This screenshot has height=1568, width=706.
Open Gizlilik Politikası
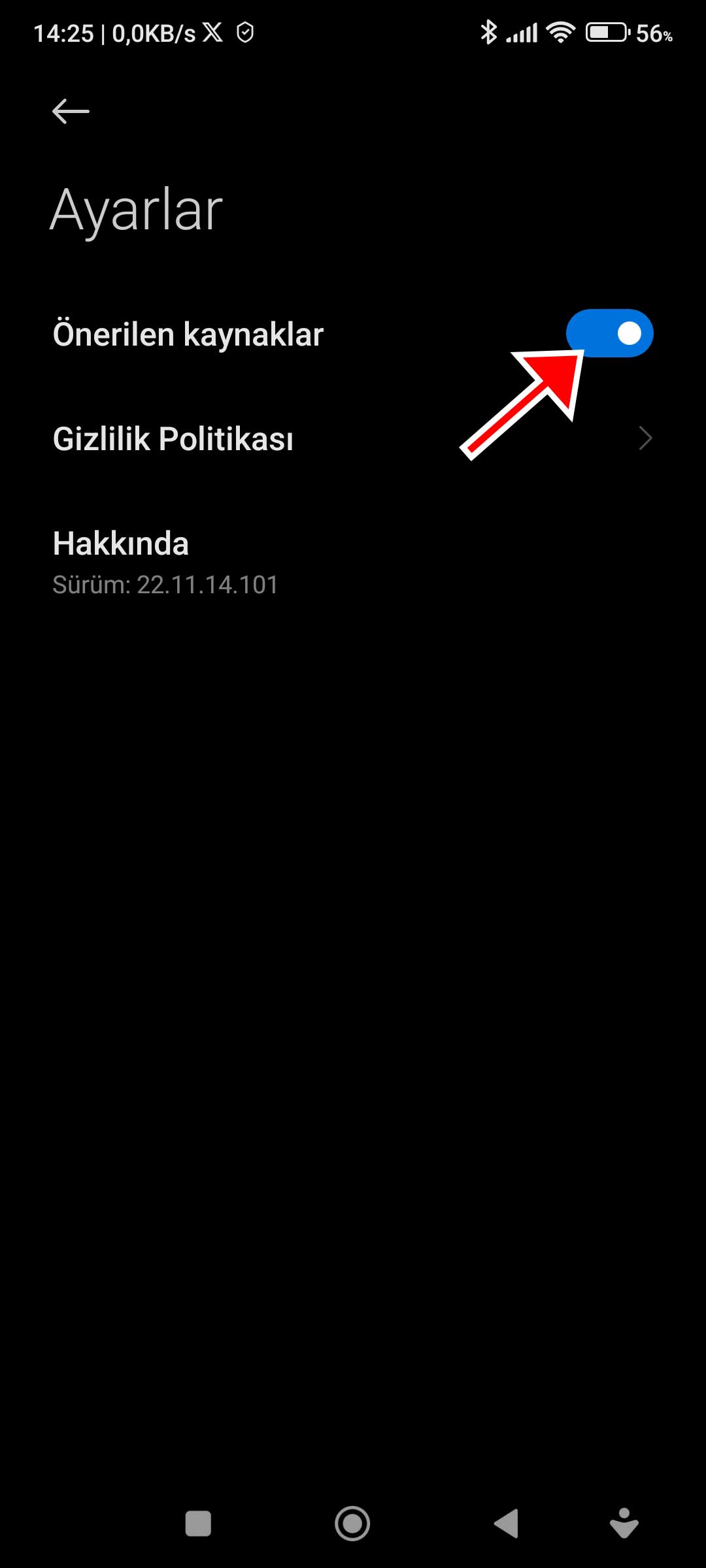[x=353, y=438]
